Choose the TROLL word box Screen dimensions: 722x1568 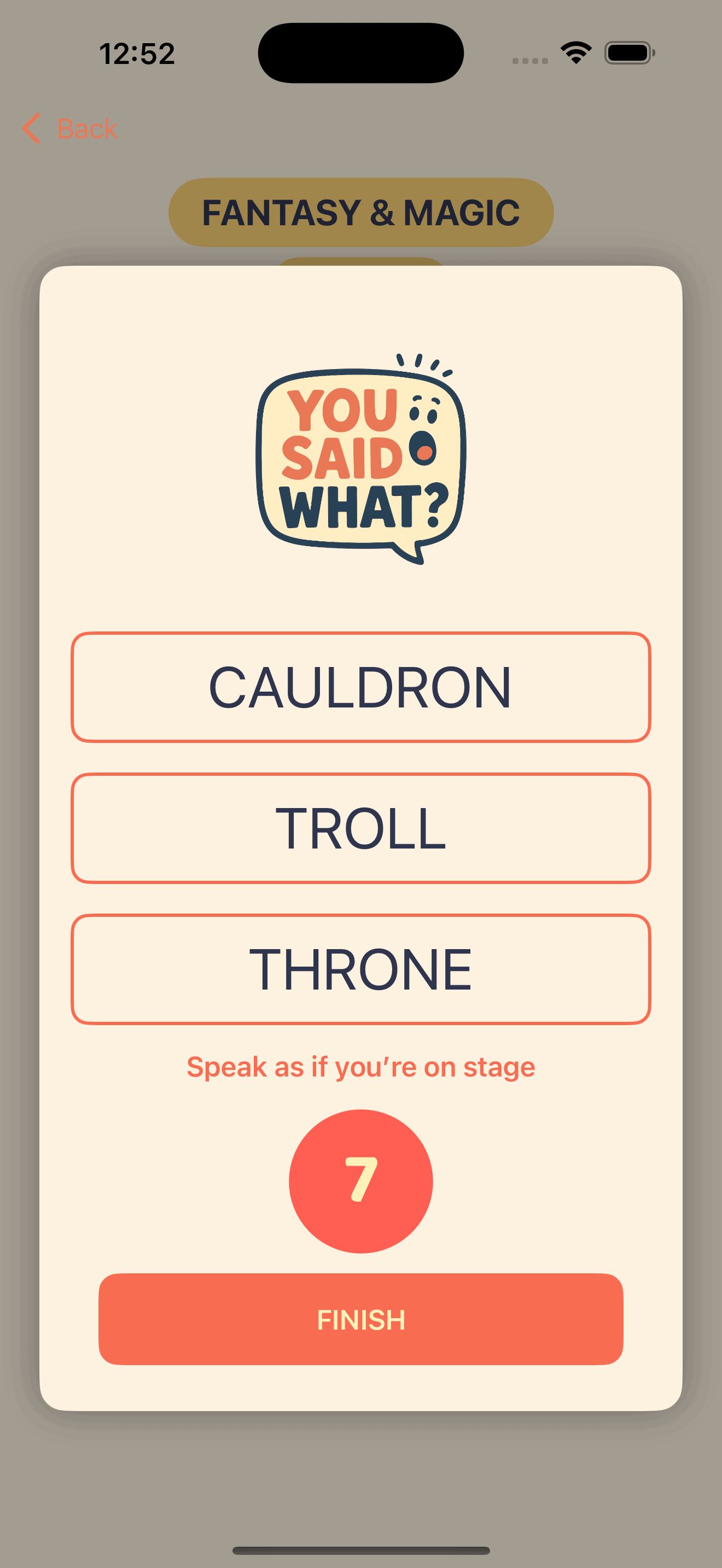click(360, 828)
